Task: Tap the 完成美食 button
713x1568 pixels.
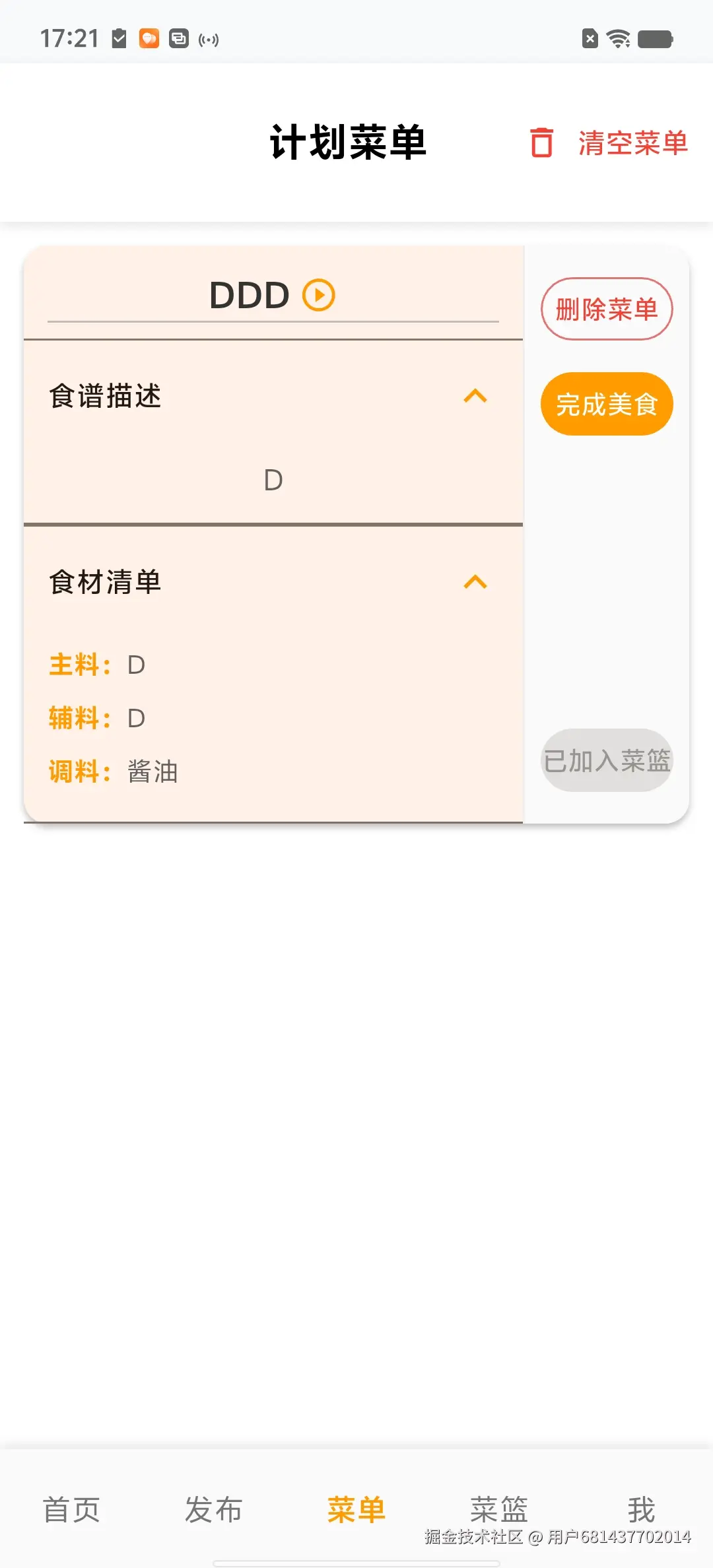Action: 606,403
